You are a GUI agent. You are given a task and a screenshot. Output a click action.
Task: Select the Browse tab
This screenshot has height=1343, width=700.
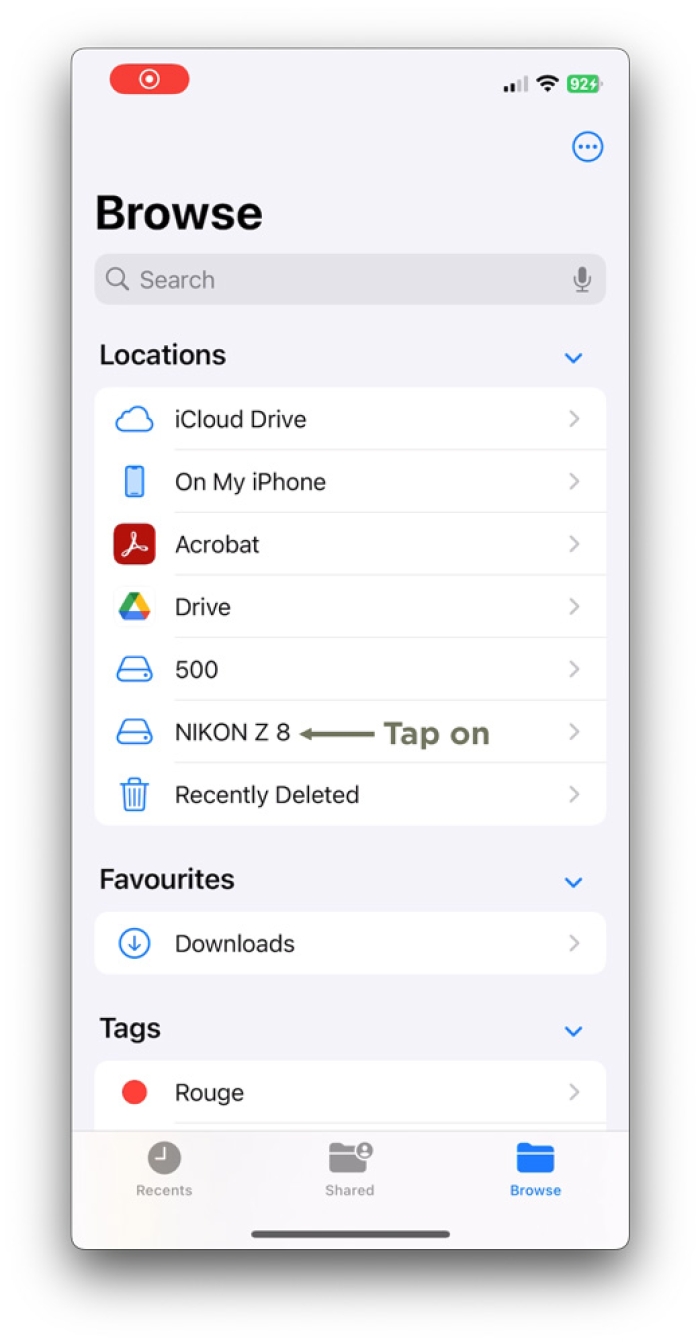point(535,1169)
